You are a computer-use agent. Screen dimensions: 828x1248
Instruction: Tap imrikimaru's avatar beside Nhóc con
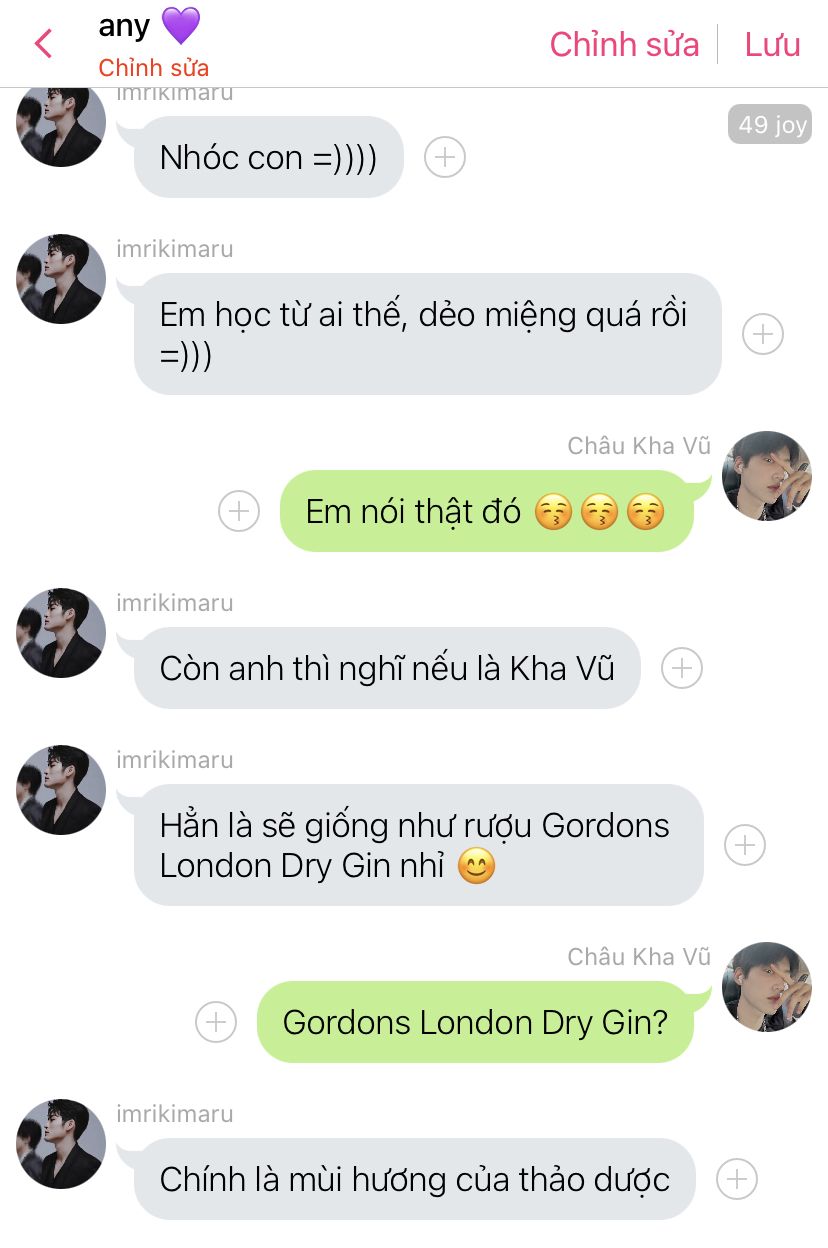[61, 125]
